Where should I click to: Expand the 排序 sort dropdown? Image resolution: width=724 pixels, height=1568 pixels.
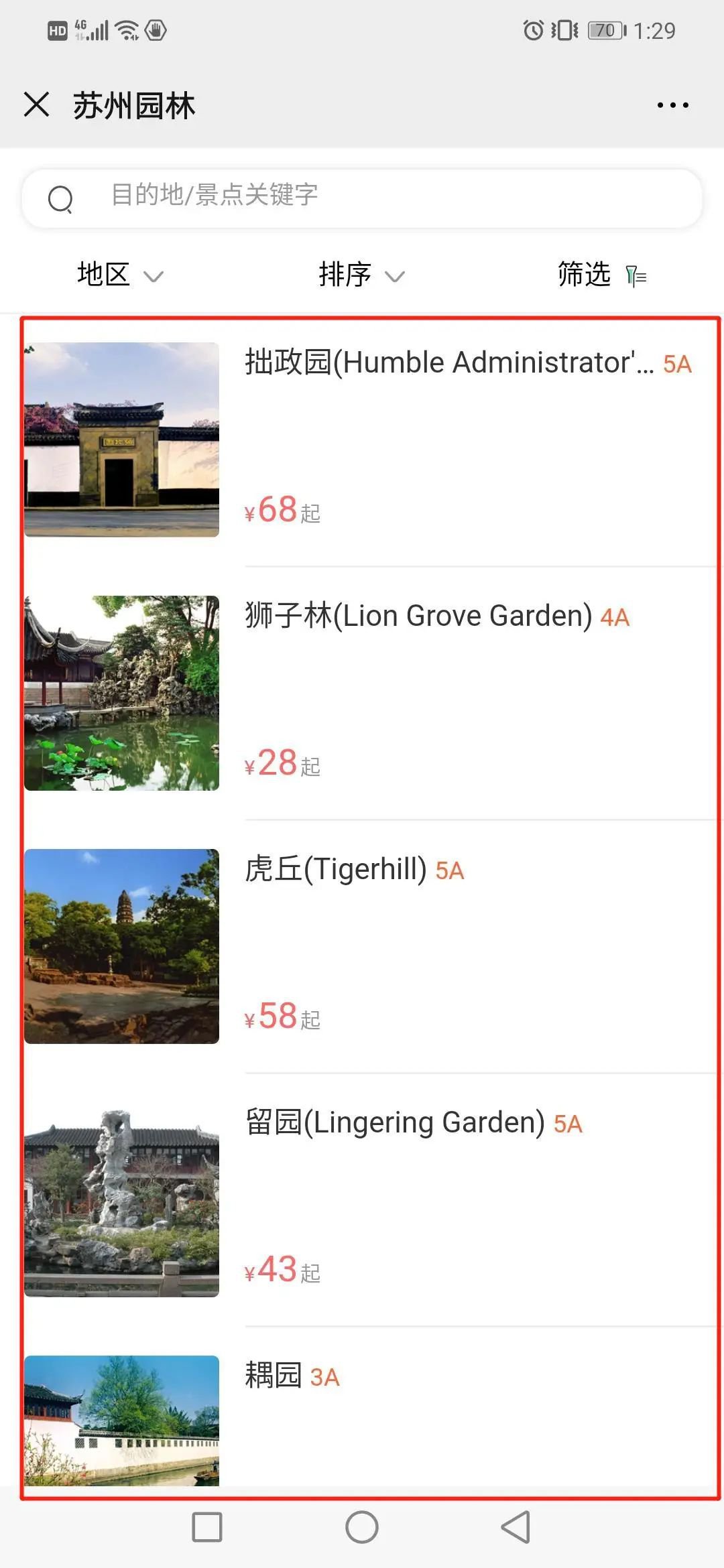click(361, 275)
